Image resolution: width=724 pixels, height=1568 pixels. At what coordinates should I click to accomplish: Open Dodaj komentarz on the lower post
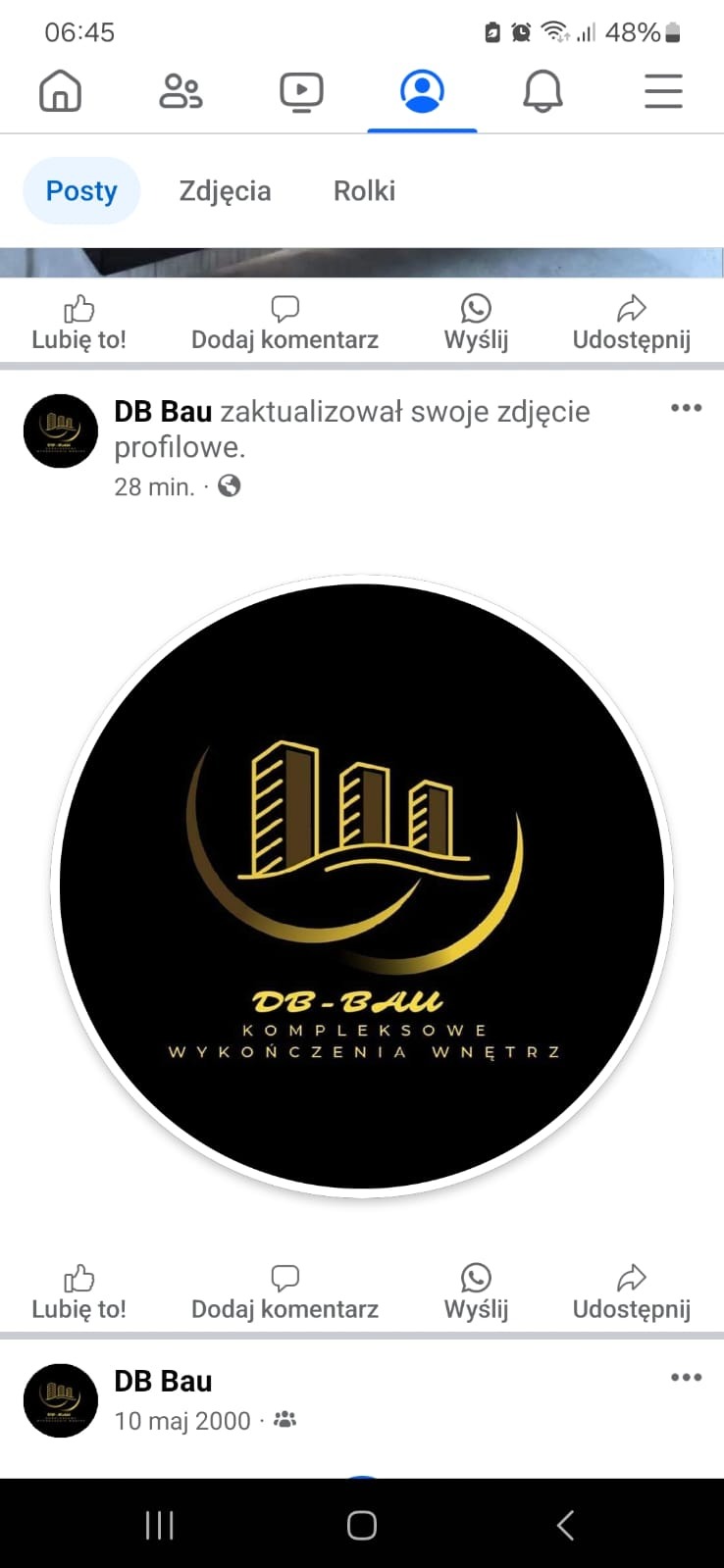(x=284, y=1290)
